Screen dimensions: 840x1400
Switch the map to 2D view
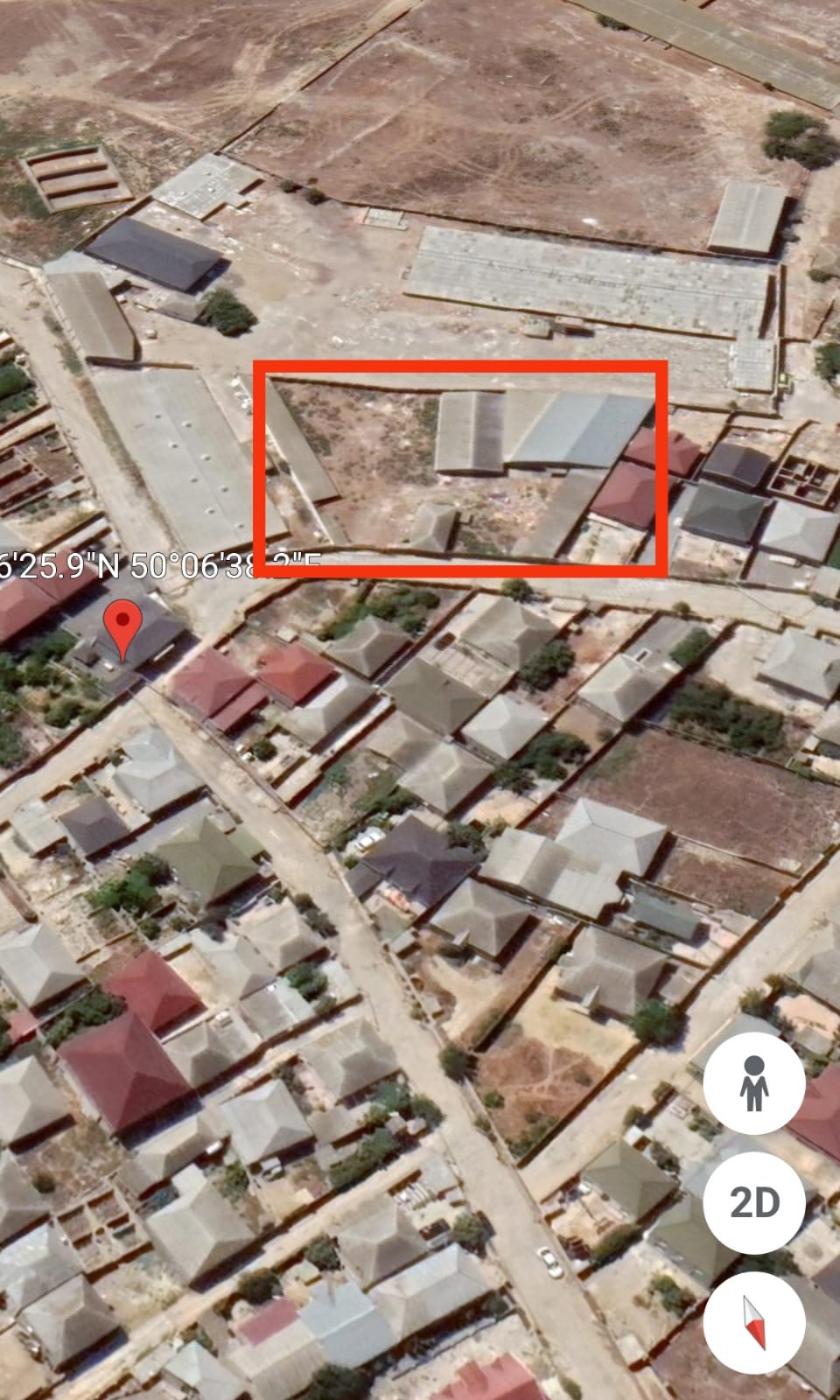pyautogui.click(x=753, y=1203)
